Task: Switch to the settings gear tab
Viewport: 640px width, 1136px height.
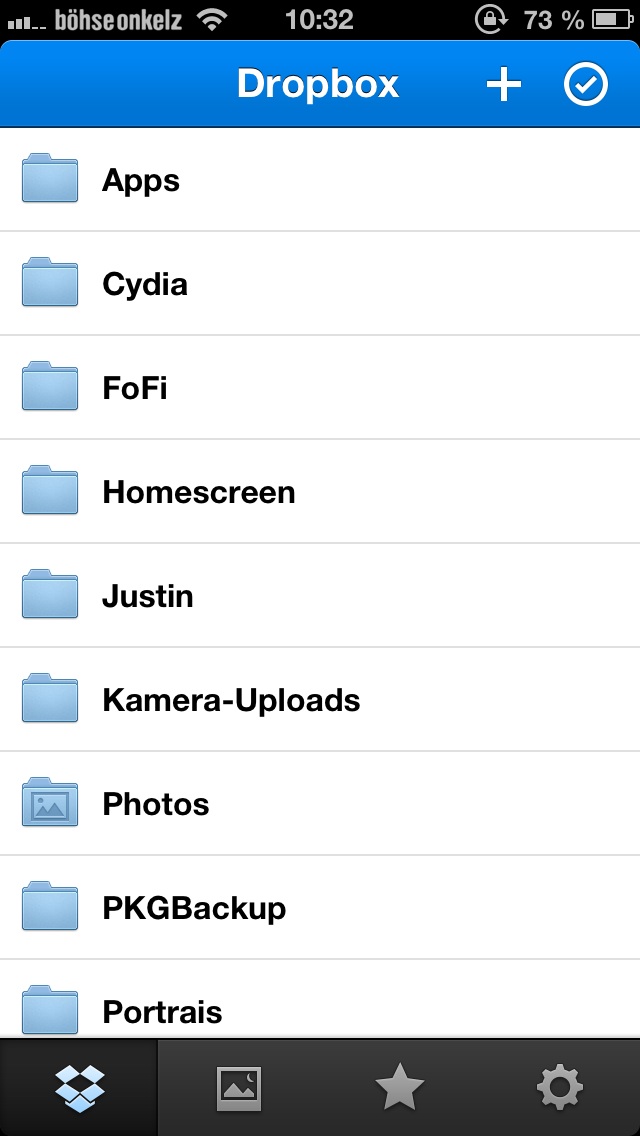Action: point(560,1088)
